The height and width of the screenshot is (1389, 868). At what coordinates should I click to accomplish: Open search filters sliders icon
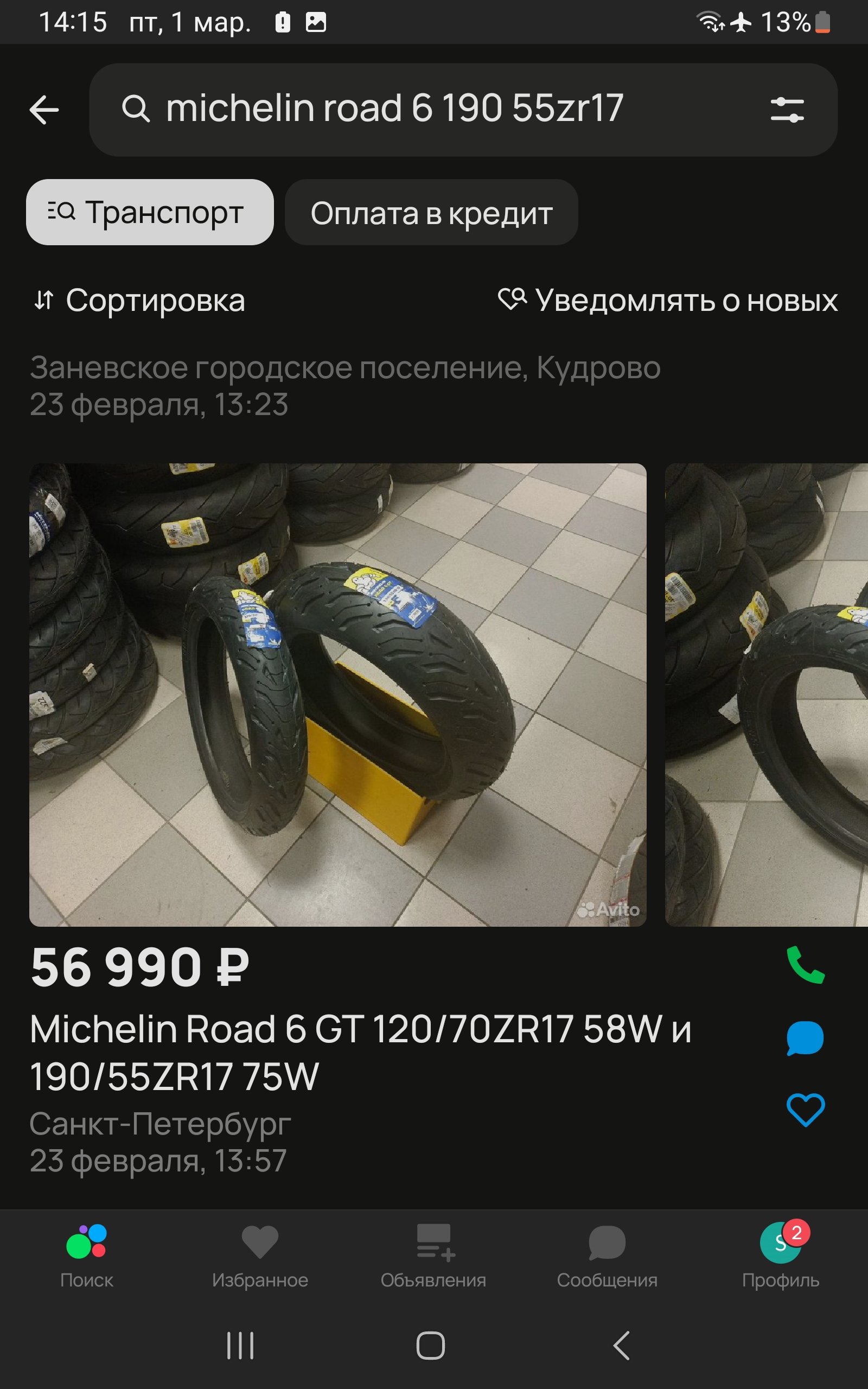click(787, 109)
